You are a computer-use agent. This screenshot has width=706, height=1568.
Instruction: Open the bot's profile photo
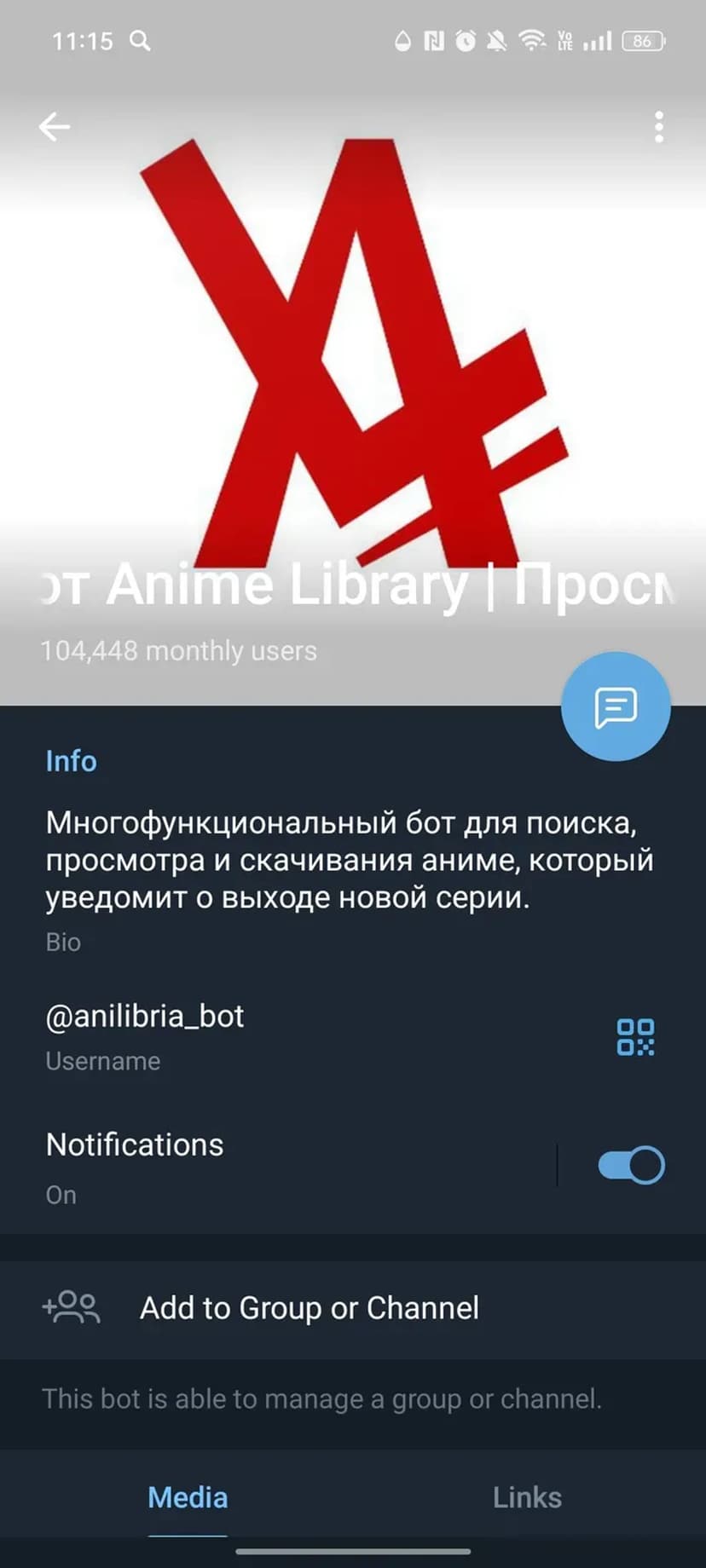point(353,358)
